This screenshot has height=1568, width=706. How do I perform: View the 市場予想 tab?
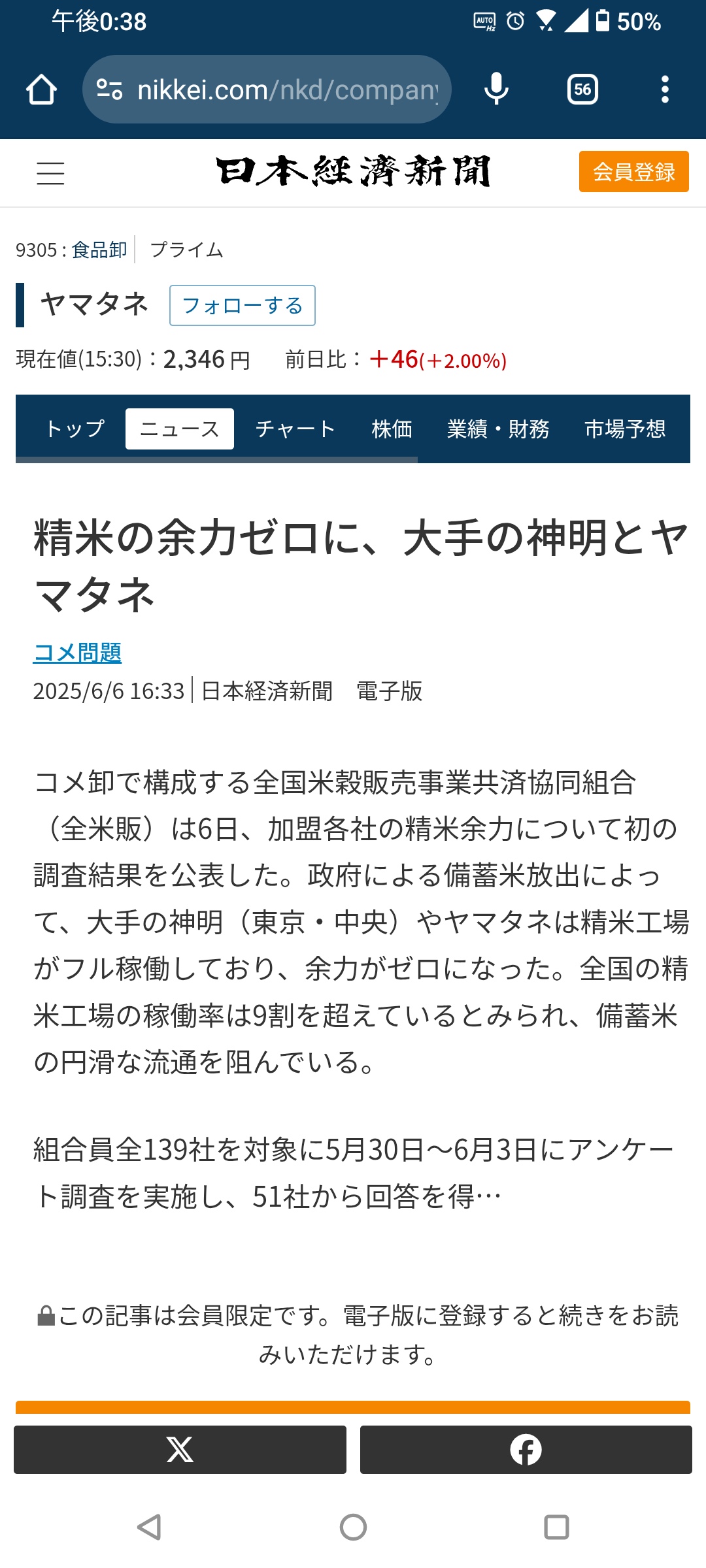[x=625, y=429]
